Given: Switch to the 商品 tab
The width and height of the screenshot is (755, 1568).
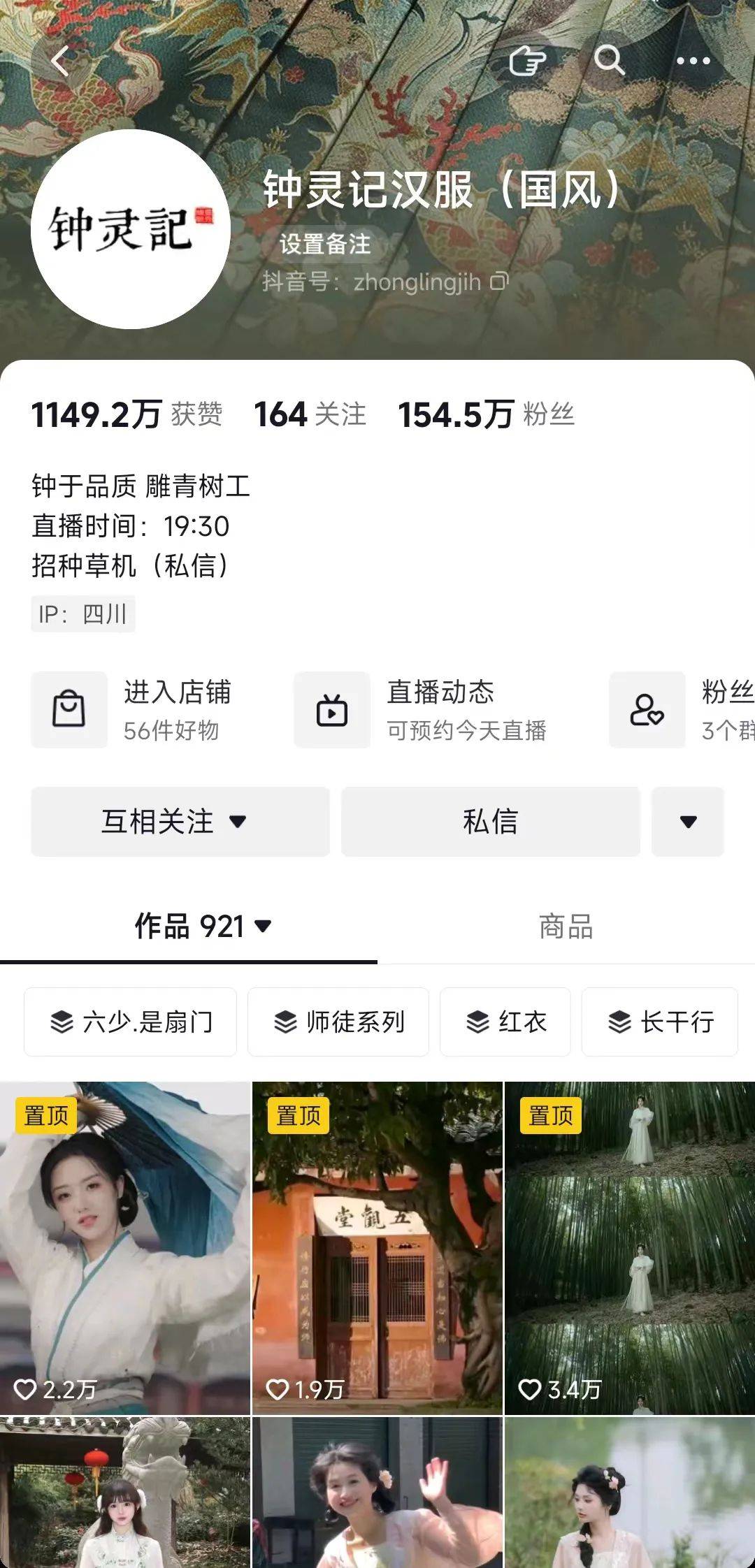Looking at the screenshot, I should (566, 927).
